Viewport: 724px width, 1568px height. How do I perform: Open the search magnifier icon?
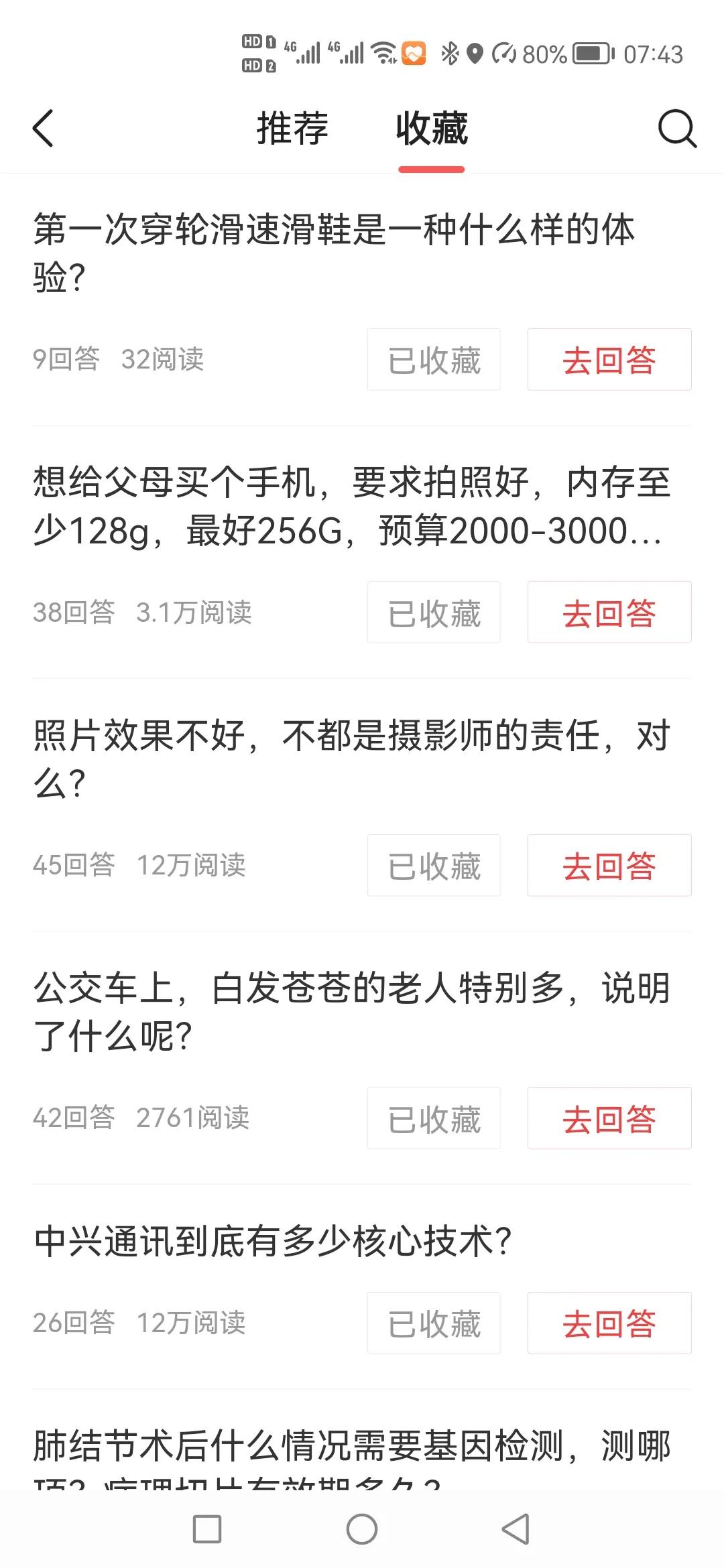pos(677,128)
